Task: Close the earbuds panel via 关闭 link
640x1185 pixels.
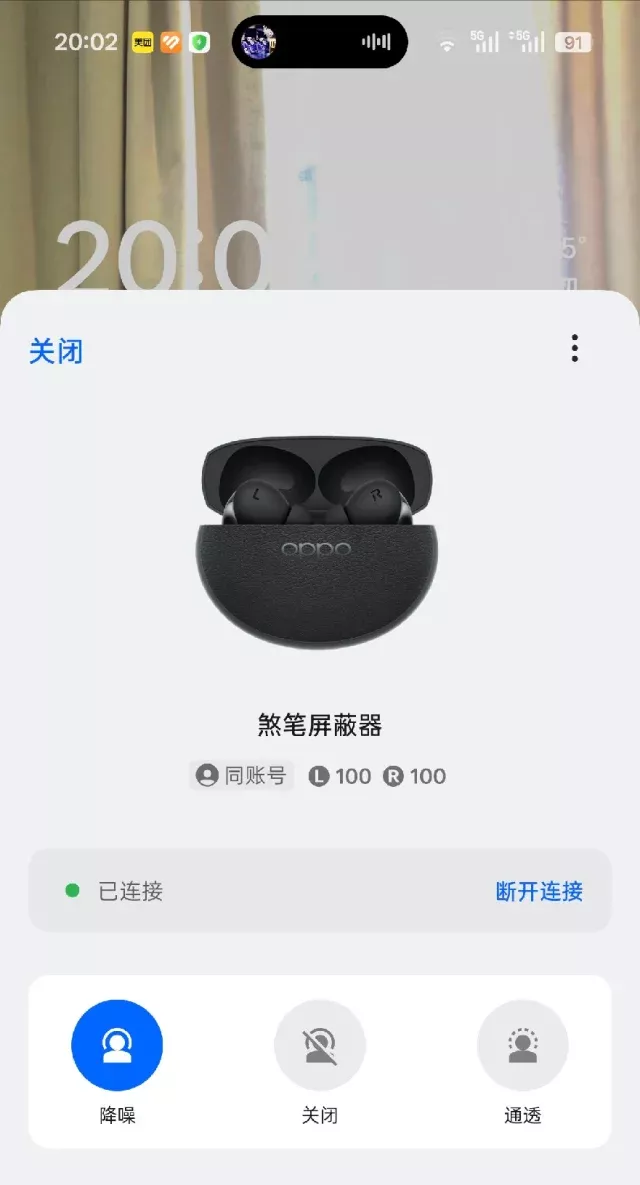Action: point(56,352)
